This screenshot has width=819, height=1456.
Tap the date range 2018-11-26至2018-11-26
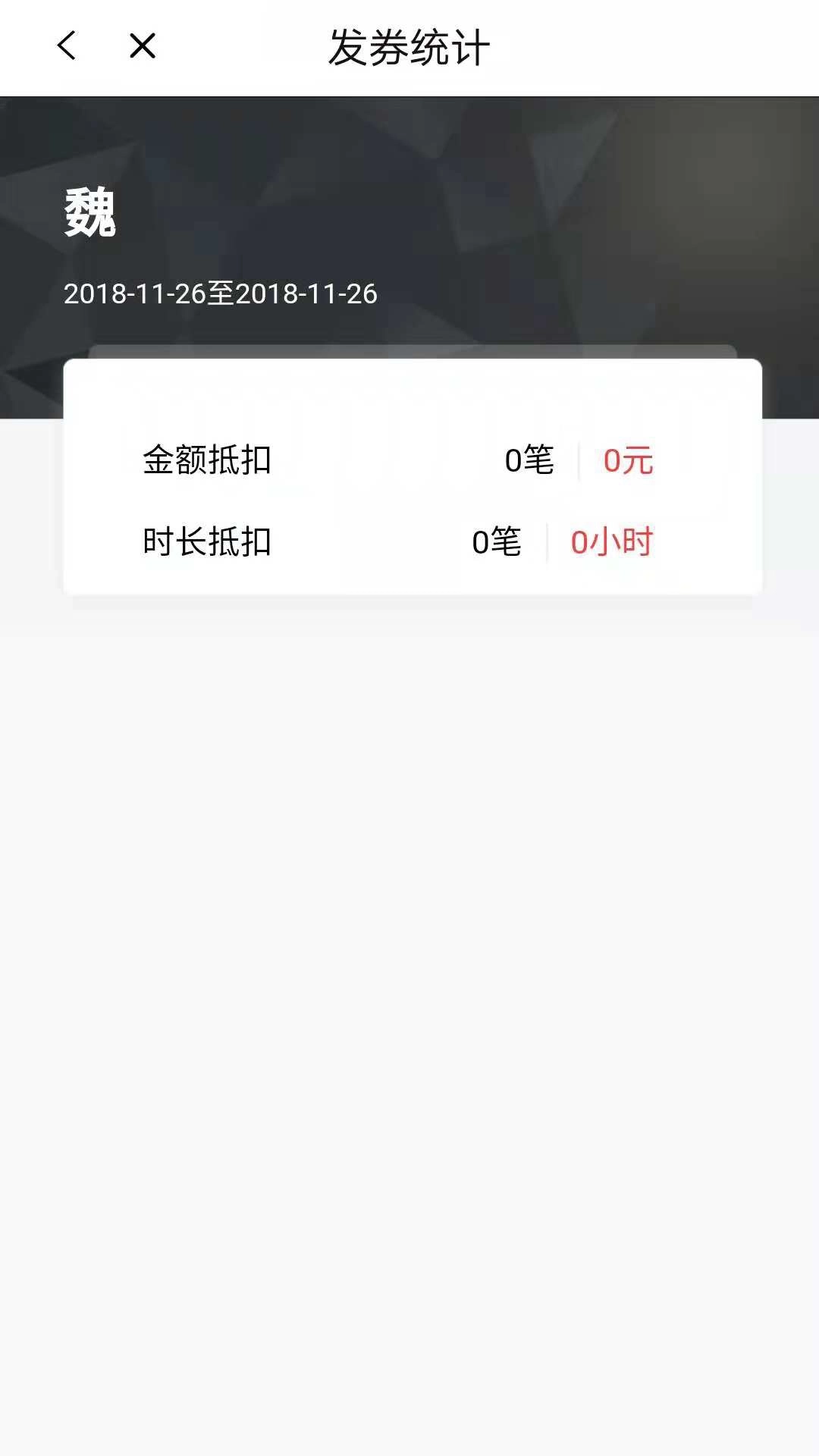[x=220, y=294]
